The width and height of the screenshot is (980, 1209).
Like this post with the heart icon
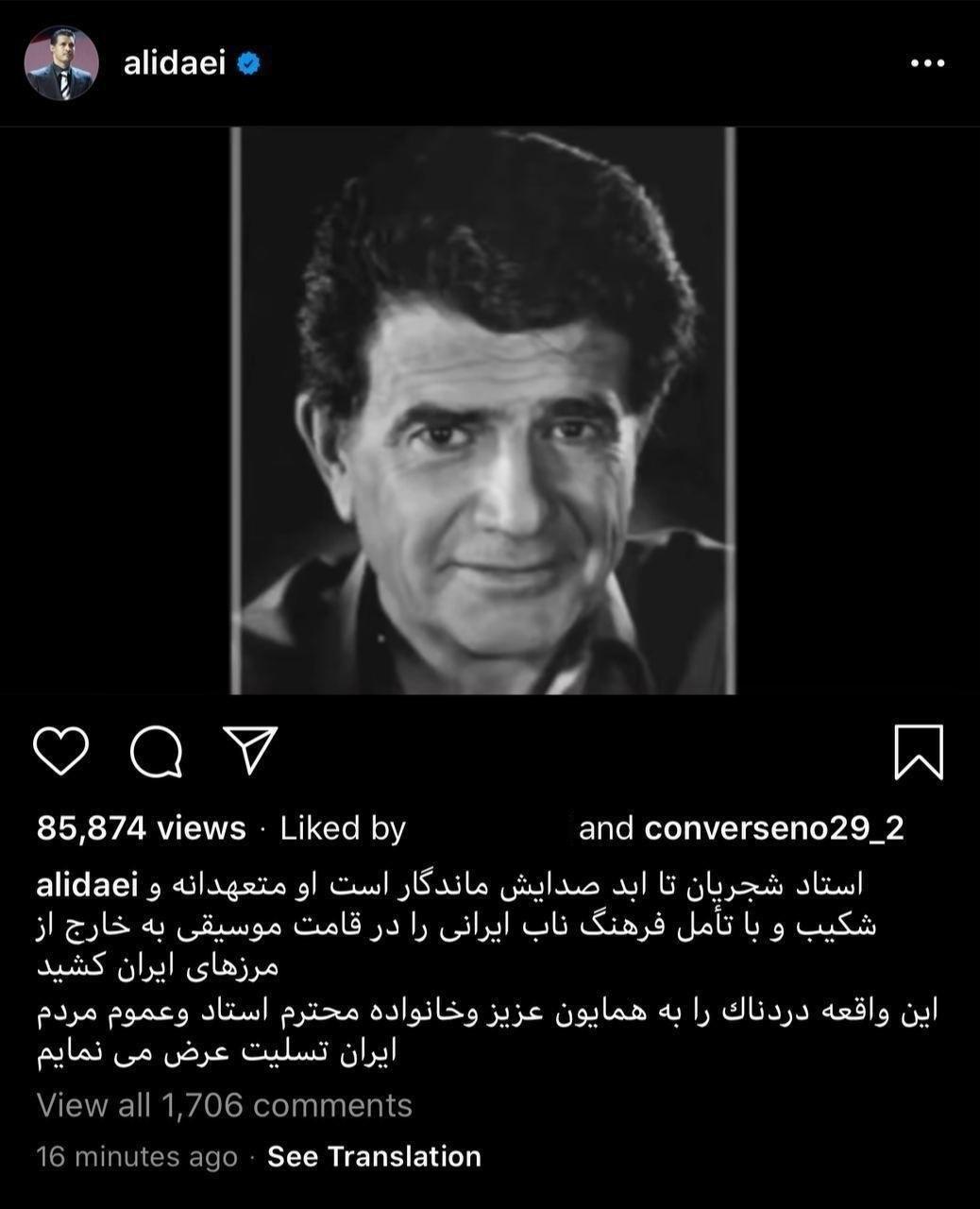coord(61,752)
